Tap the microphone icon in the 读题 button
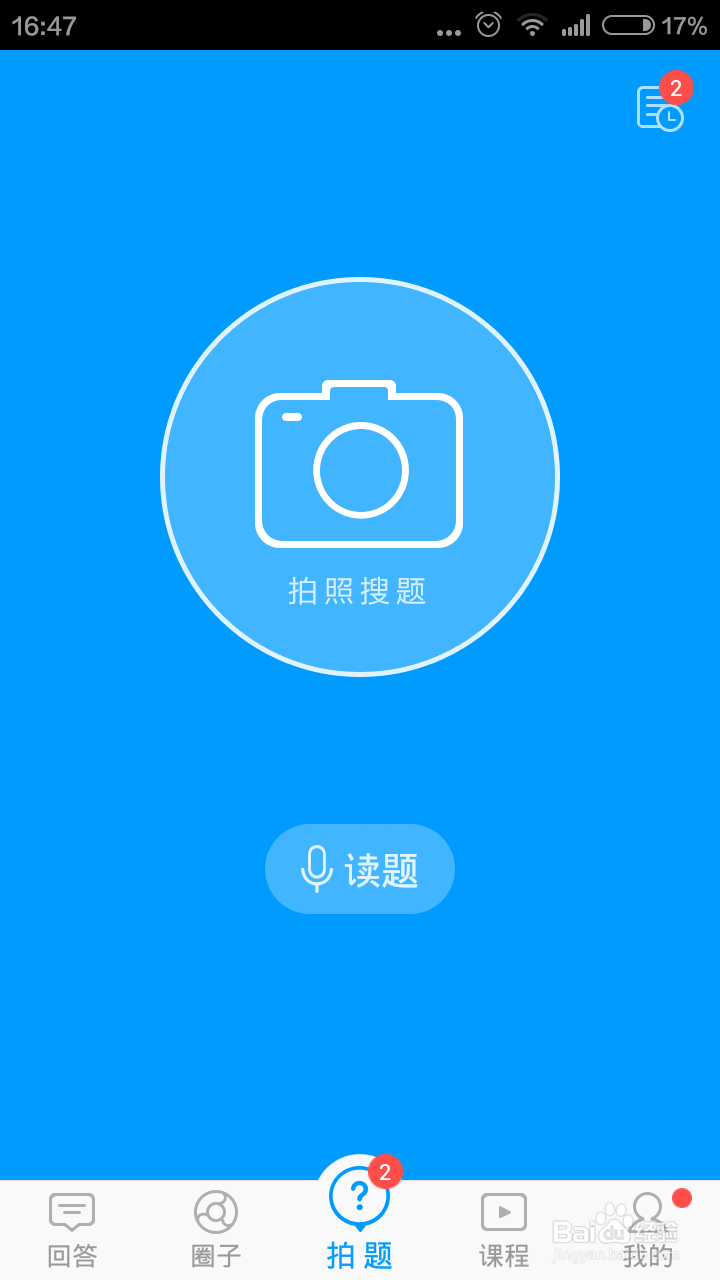The width and height of the screenshot is (720, 1280). tap(318, 868)
